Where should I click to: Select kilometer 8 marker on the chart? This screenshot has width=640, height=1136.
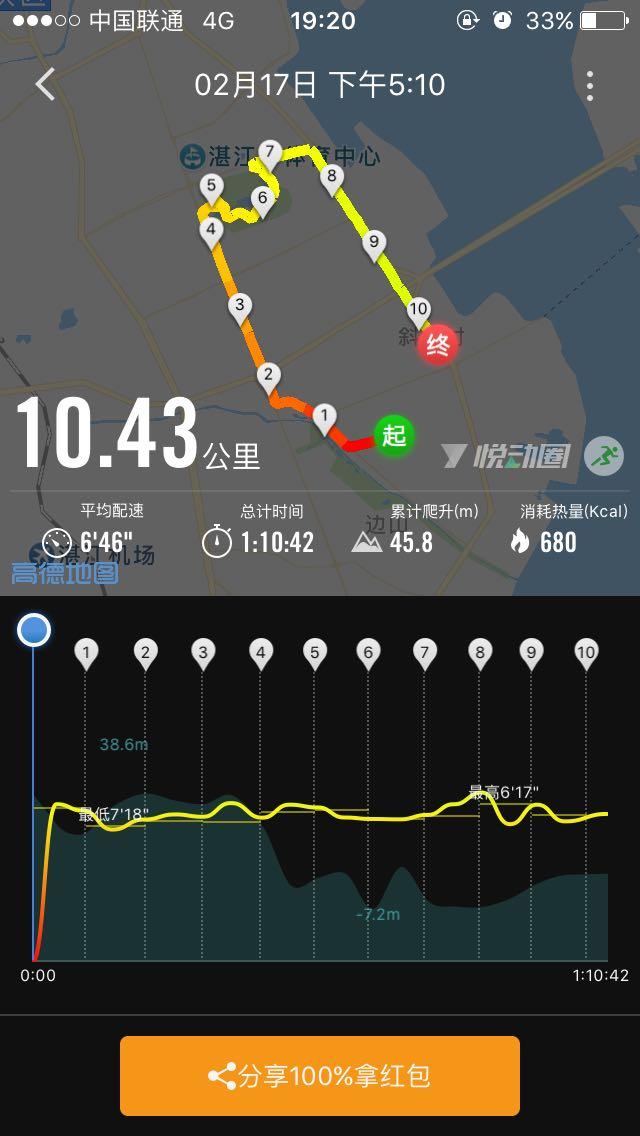click(480, 655)
